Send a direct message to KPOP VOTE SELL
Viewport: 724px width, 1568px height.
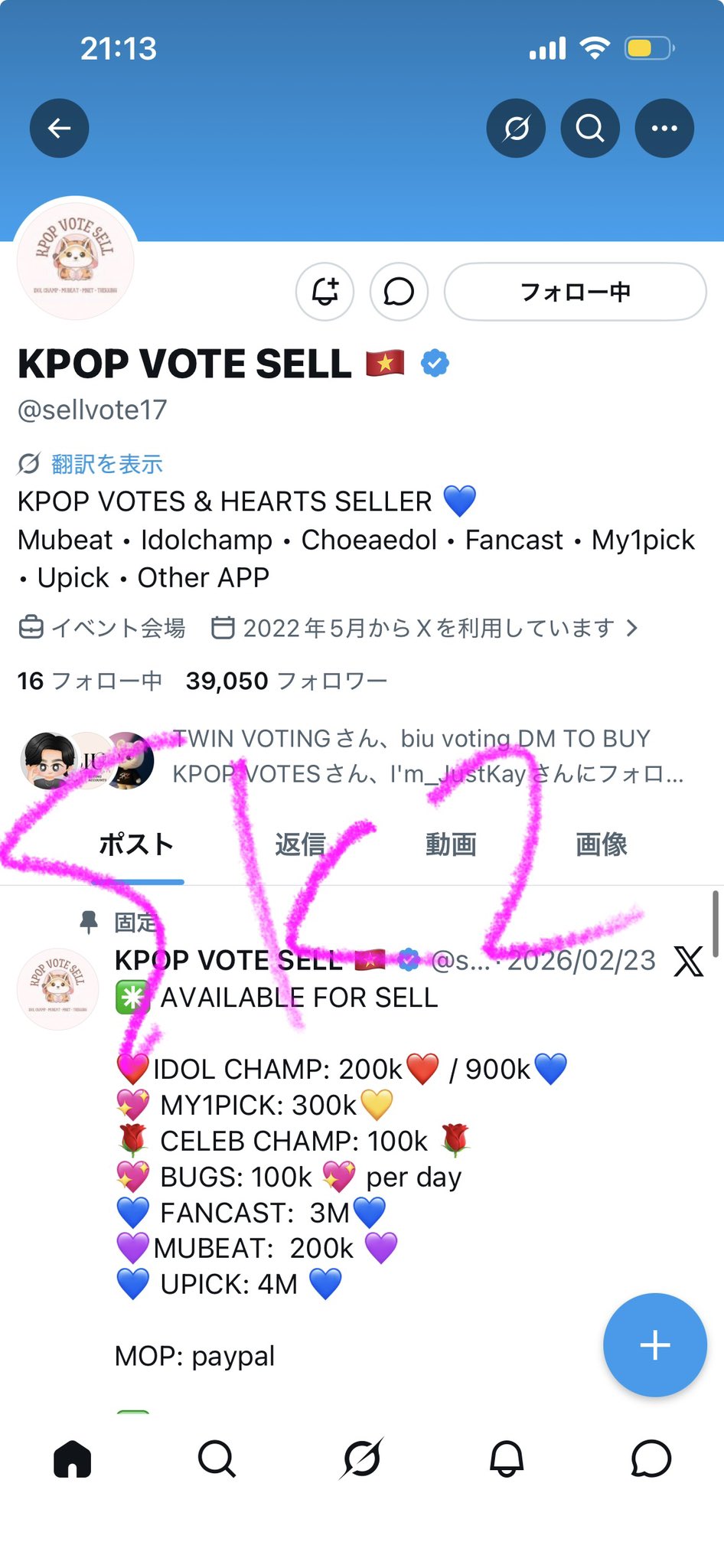[x=399, y=292]
